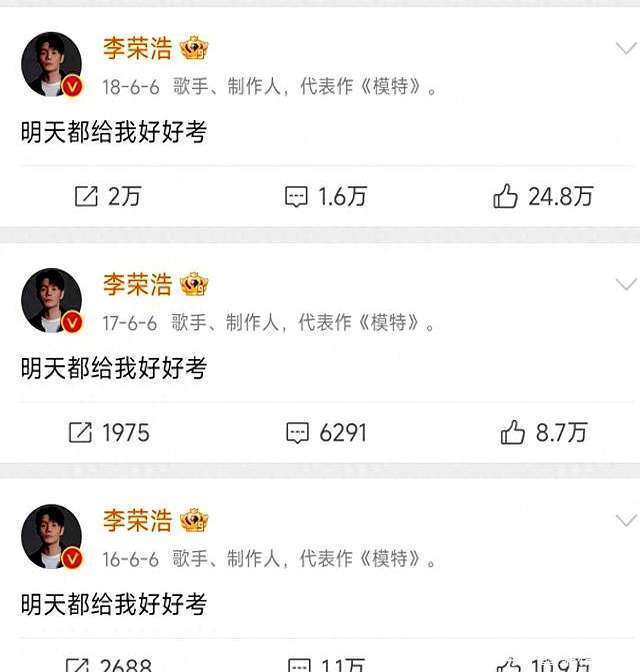Open comments on the 17-6-6 post
Screen dimensions: 640x672
pyautogui.click(x=326, y=432)
